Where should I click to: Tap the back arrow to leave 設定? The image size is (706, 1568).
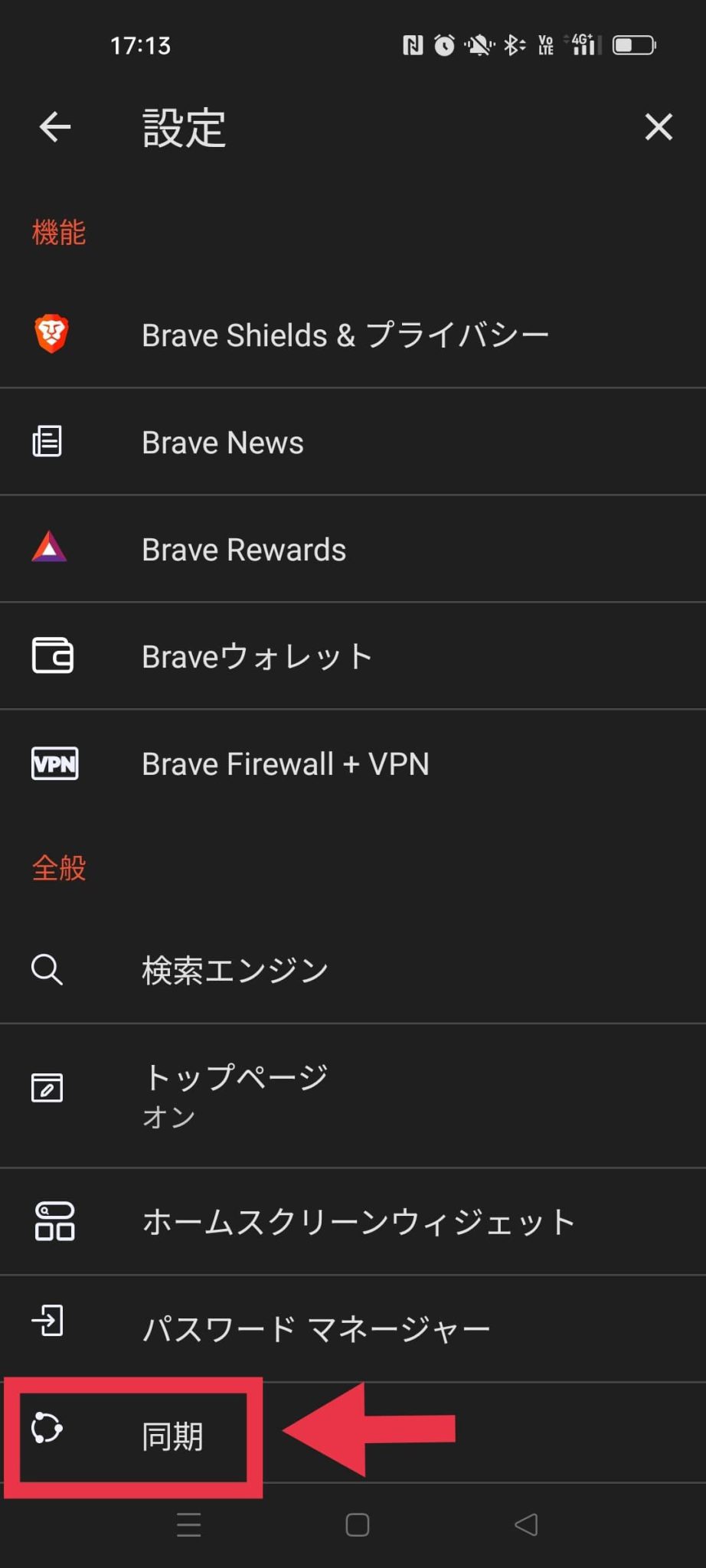coord(54,128)
